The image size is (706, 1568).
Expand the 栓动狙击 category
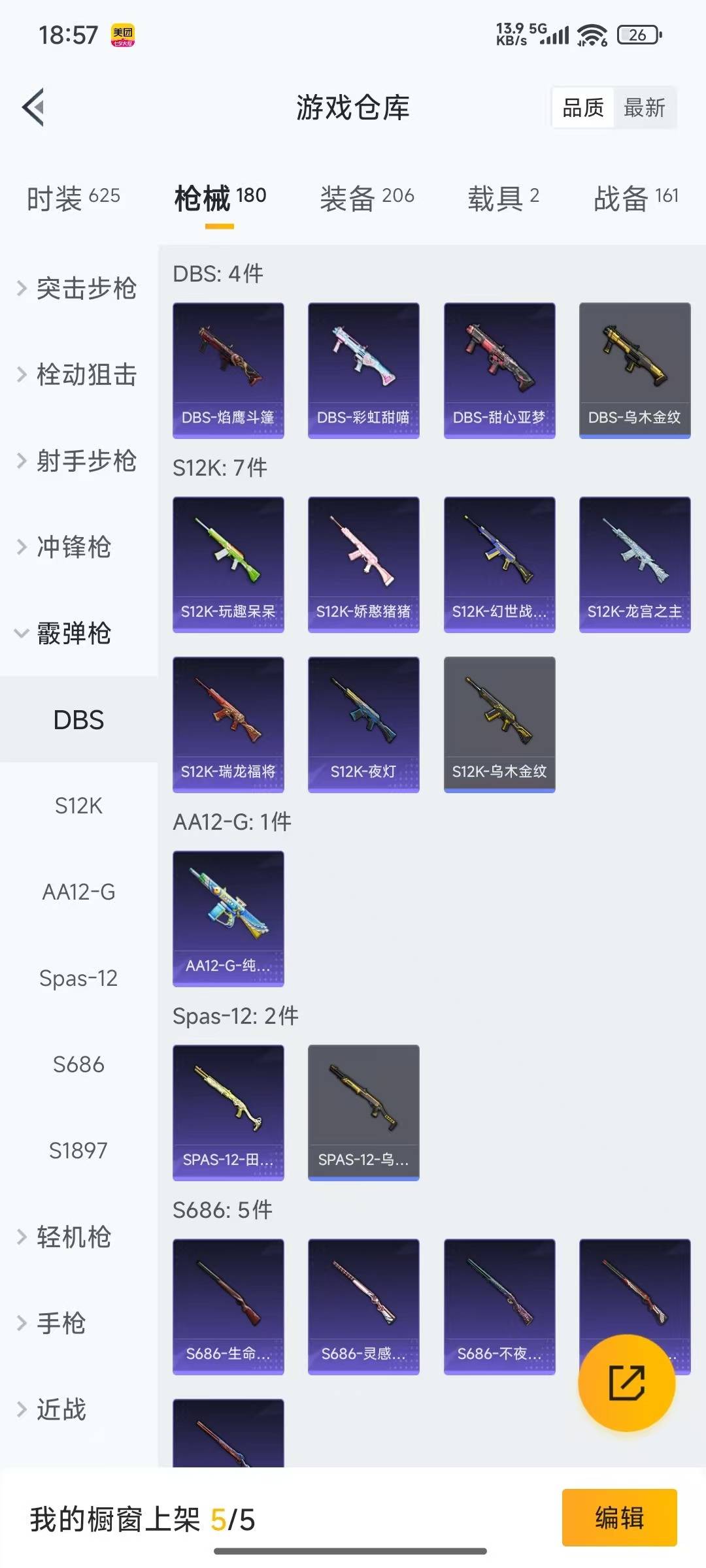tap(77, 374)
